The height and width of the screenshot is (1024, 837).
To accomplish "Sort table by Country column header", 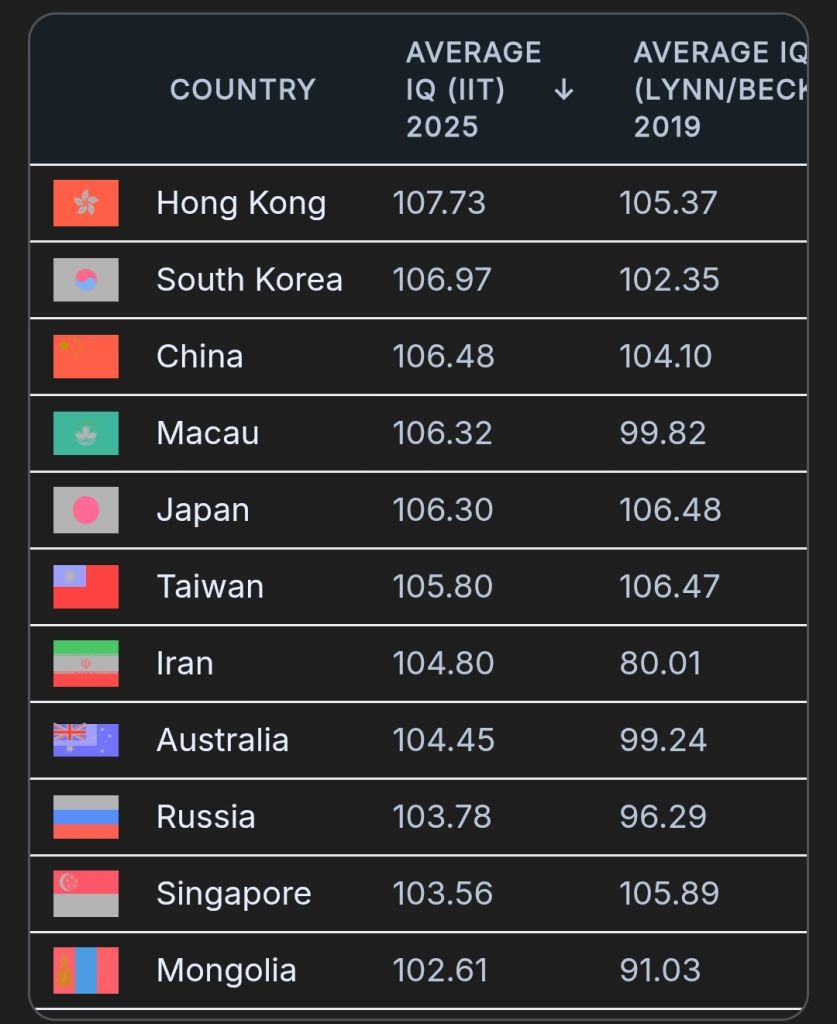I will point(243,89).
